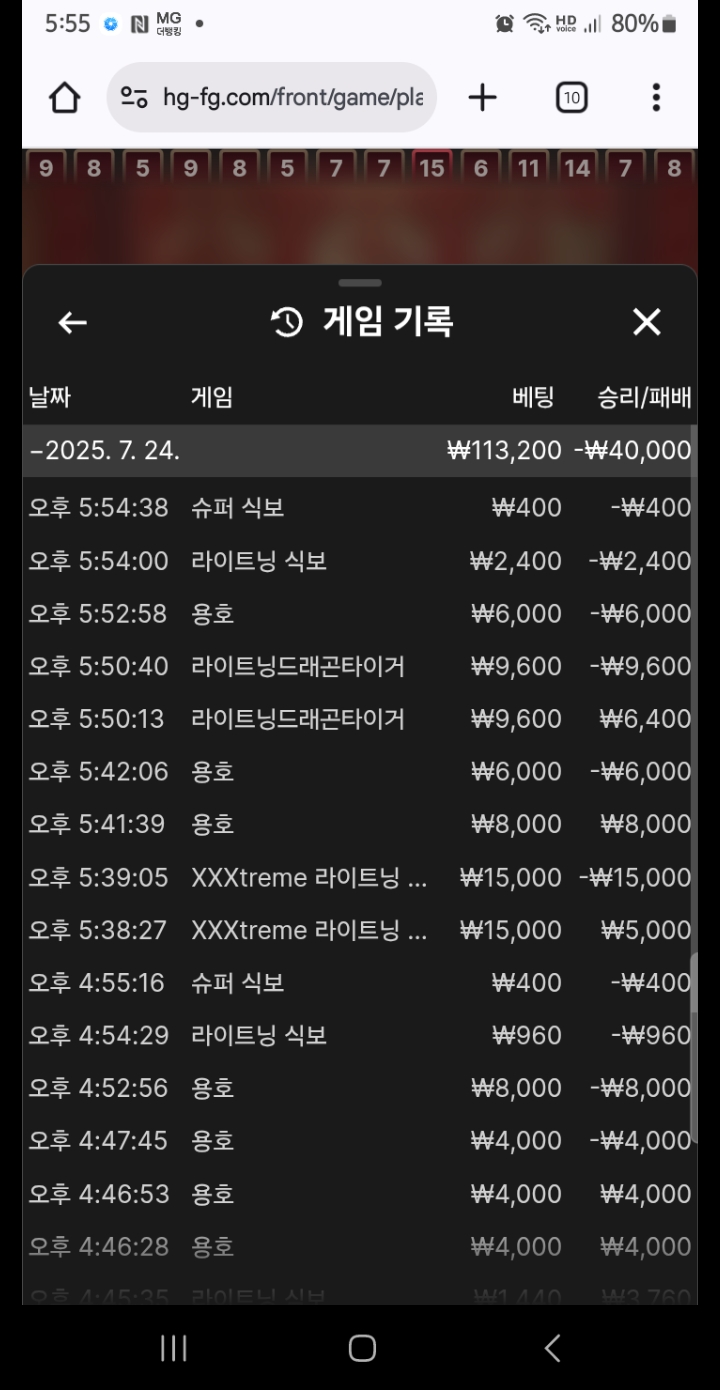
Task: Open the recent apps view
Action: click(174, 1348)
